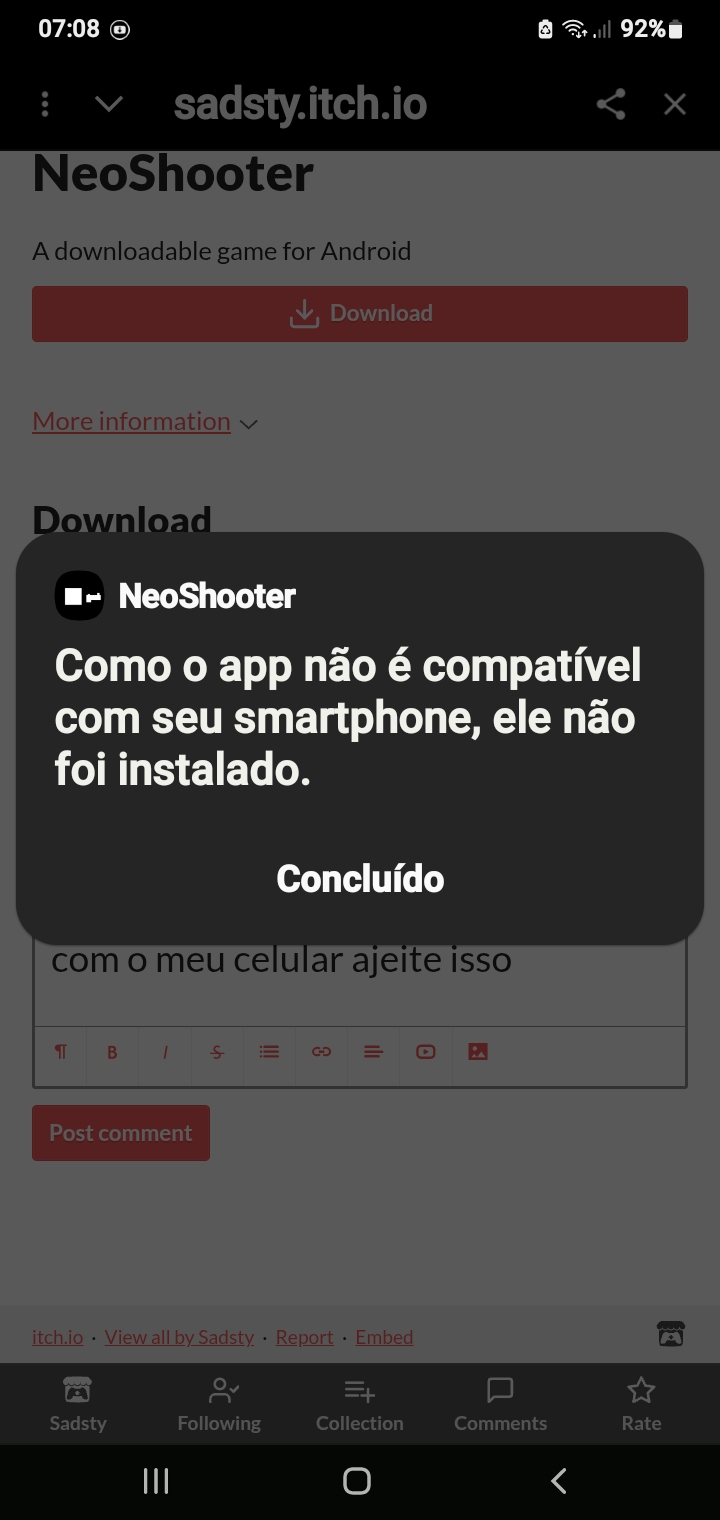Open View all by Sadsty link

[x=179, y=1337]
